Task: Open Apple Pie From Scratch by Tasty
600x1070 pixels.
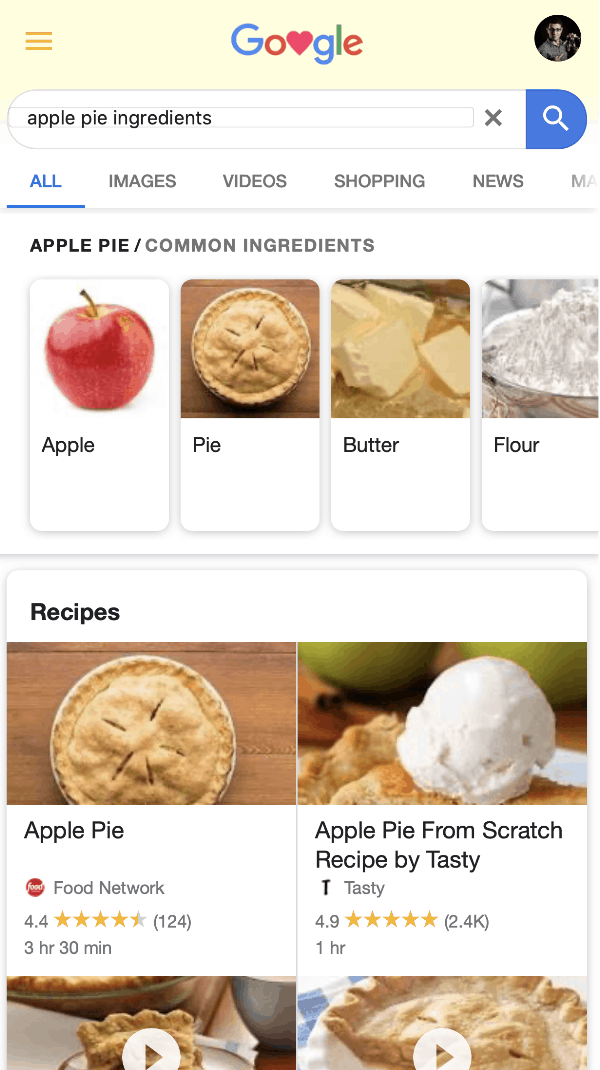Action: (442, 808)
